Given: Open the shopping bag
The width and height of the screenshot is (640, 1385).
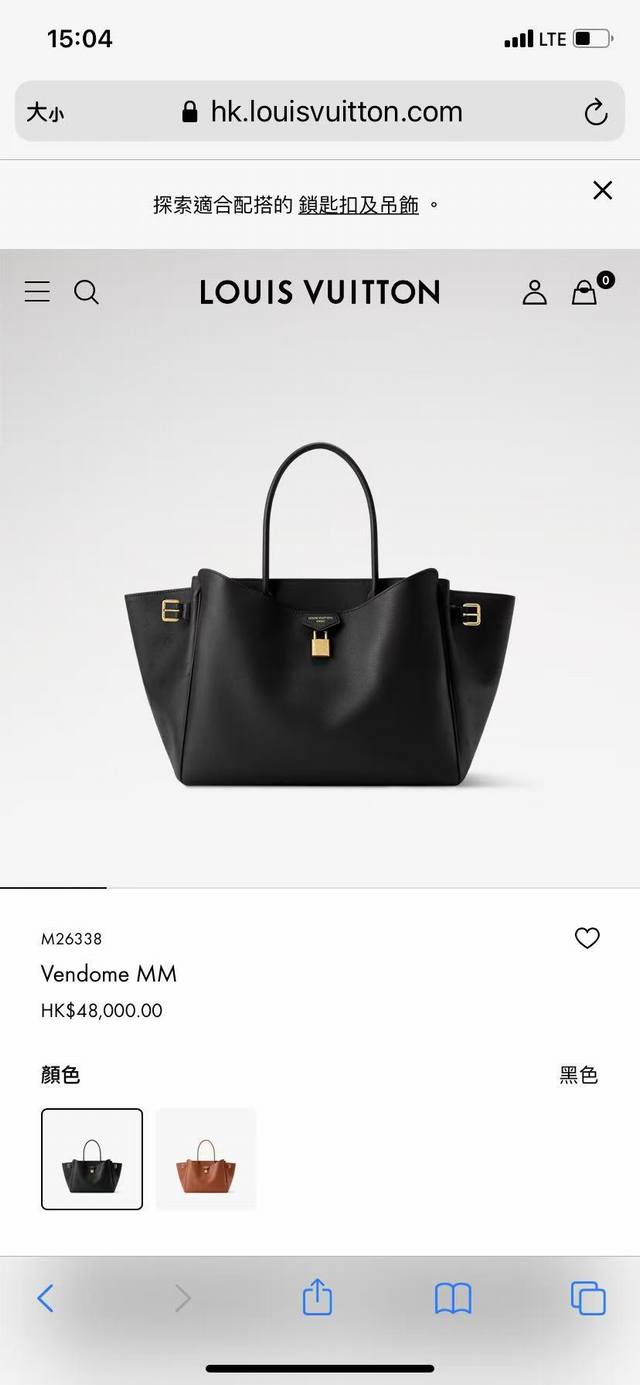Looking at the screenshot, I should [x=585, y=292].
